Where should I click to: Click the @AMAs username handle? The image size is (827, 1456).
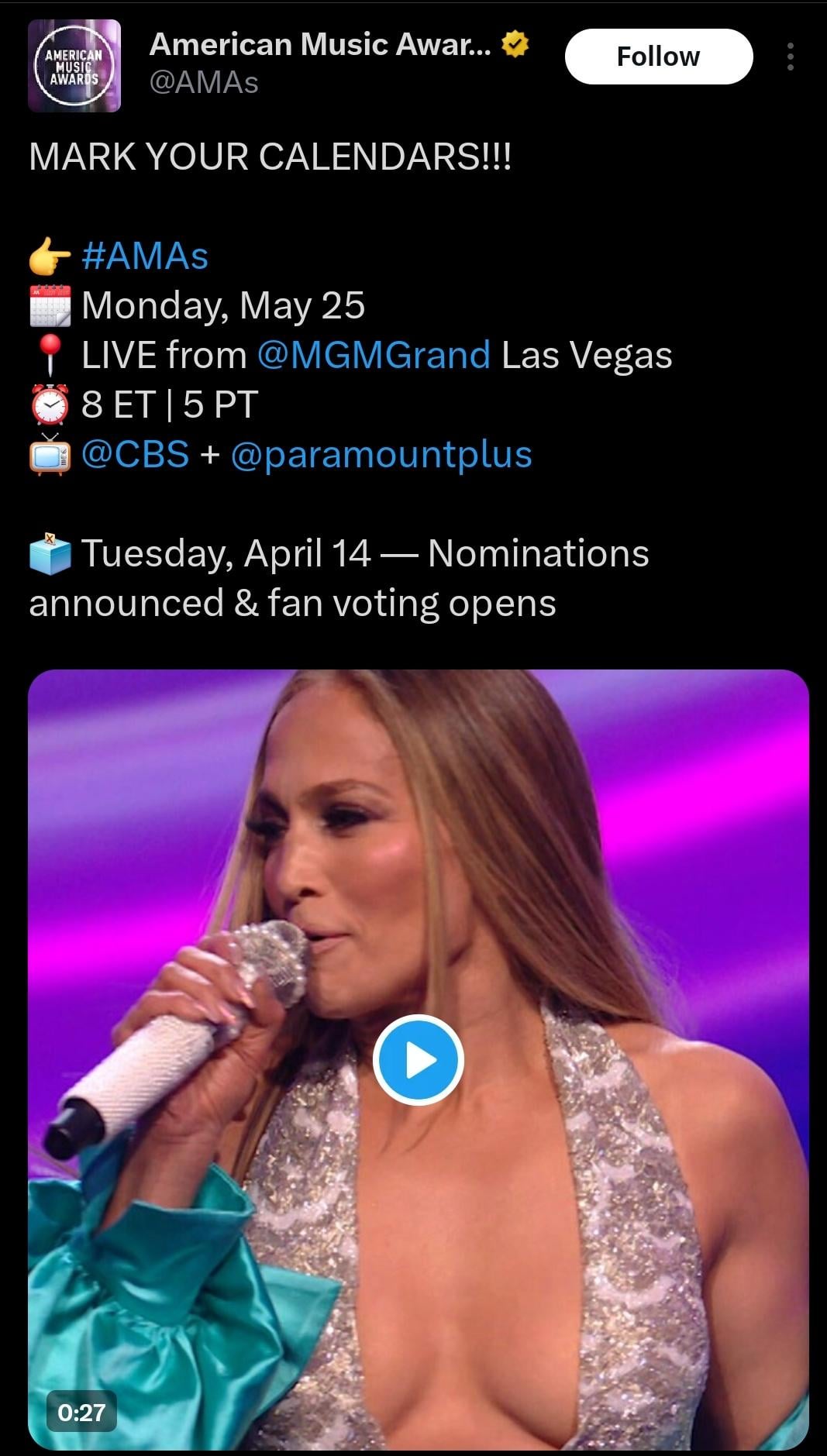point(205,83)
